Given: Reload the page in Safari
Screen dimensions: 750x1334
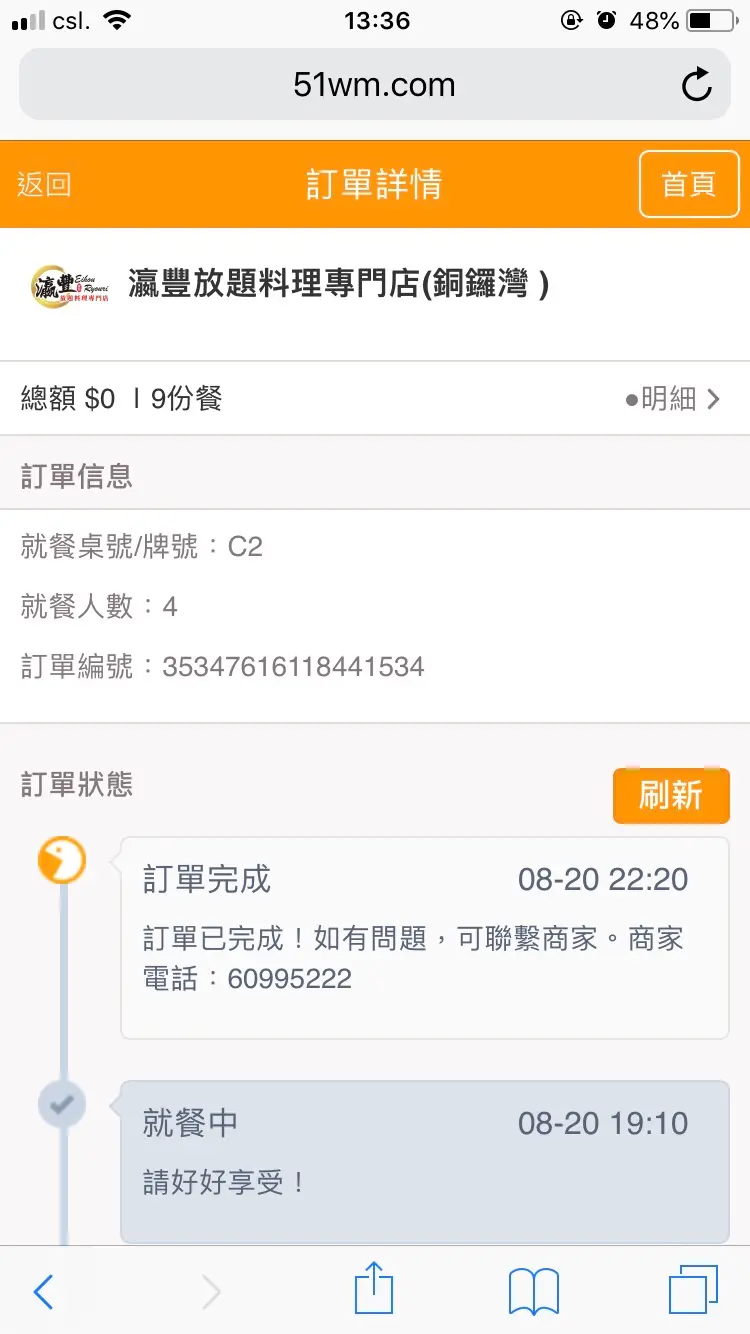Looking at the screenshot, I should (x=696, y=85).
